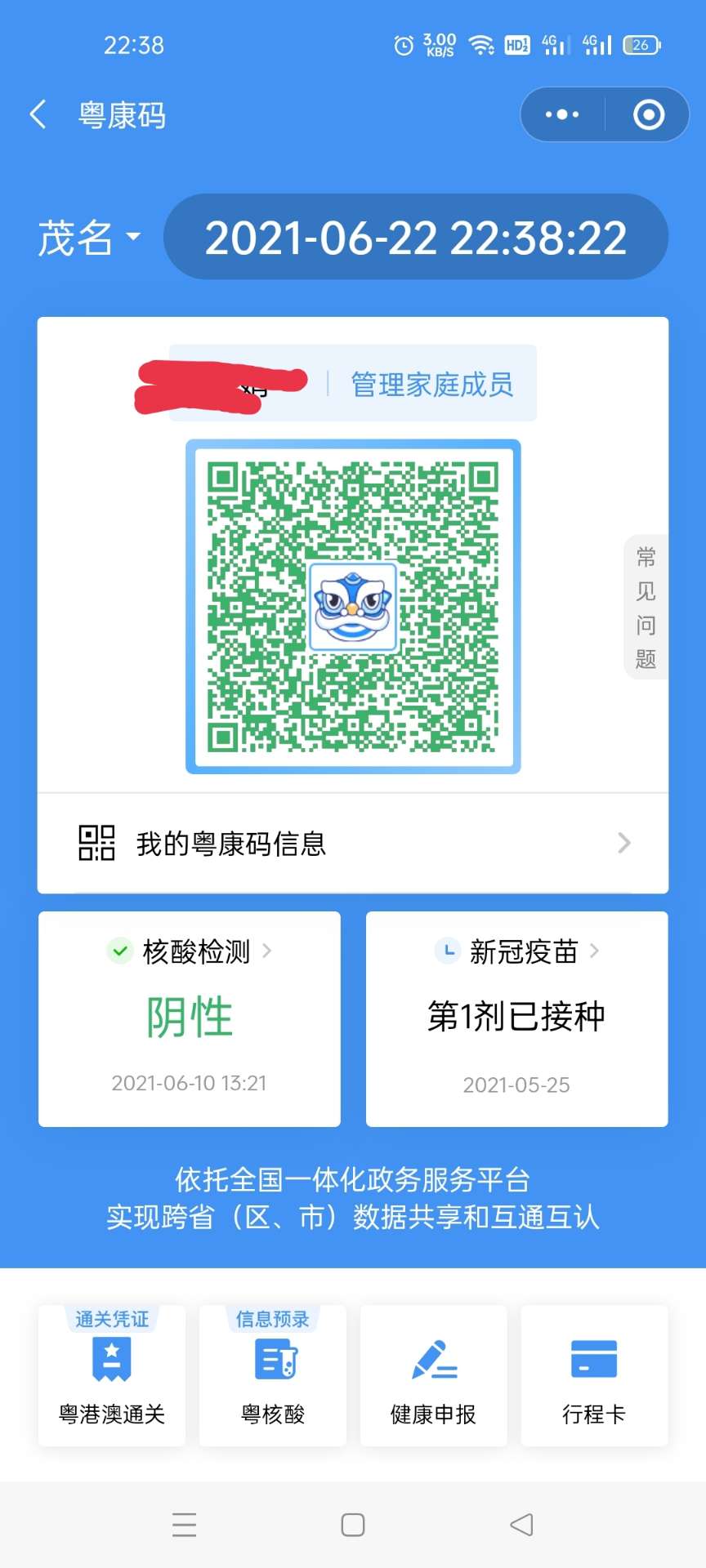Open 行程卡
The height and width of the screenshot is (1568, 706).
tap(594, 1375)
